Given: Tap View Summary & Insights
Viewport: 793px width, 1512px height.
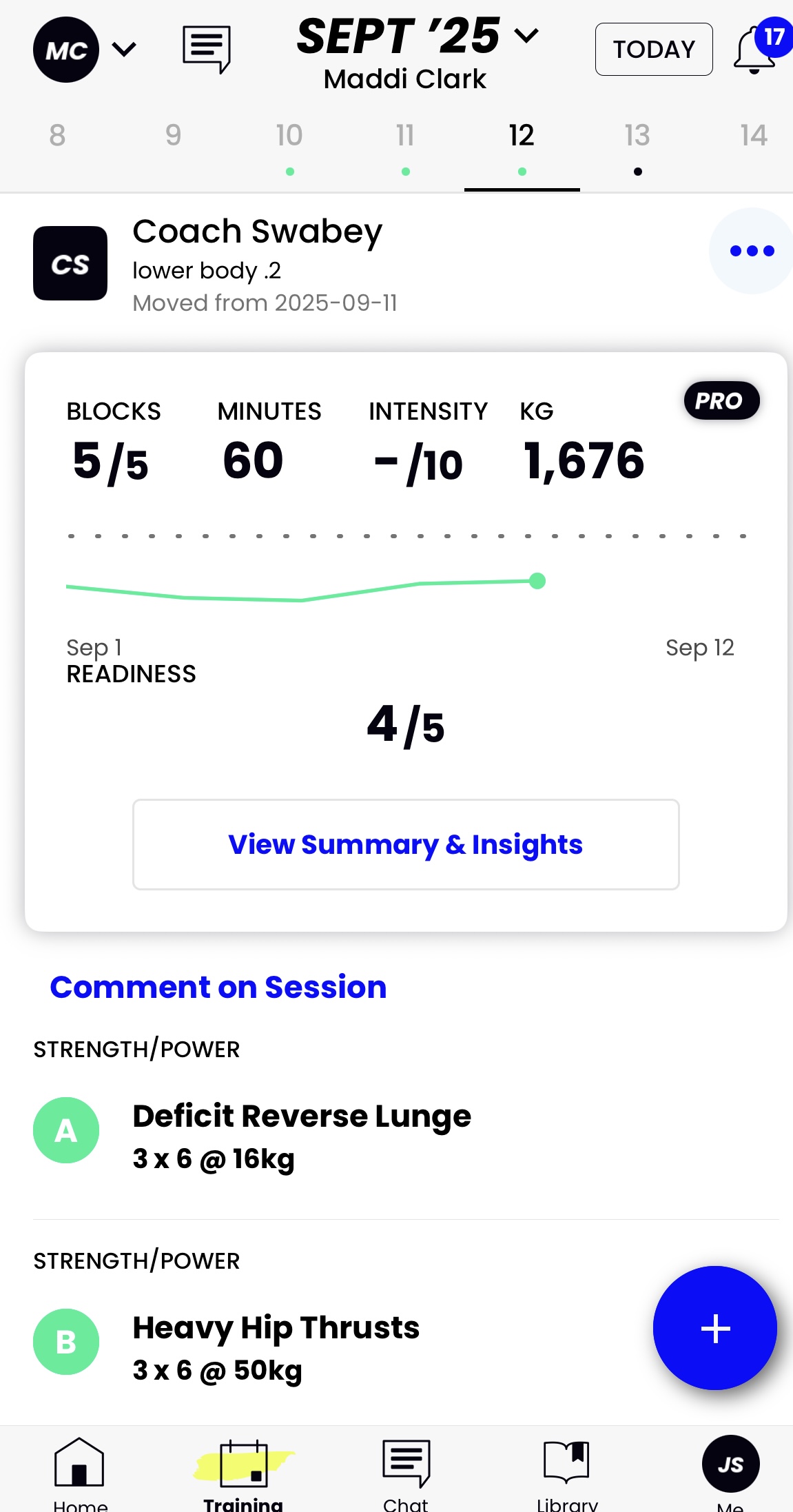Looking at the screenshot, I should 406,844.
